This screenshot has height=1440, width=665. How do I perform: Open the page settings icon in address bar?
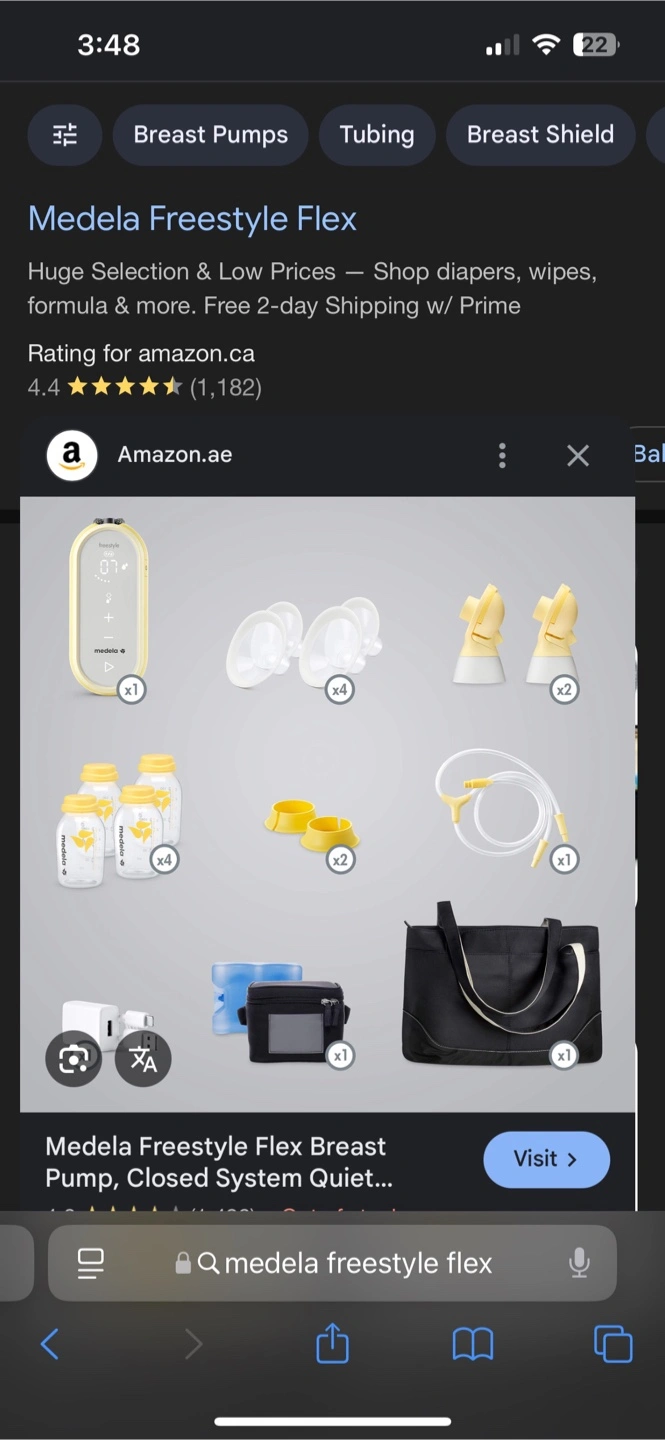[91, 1264]
